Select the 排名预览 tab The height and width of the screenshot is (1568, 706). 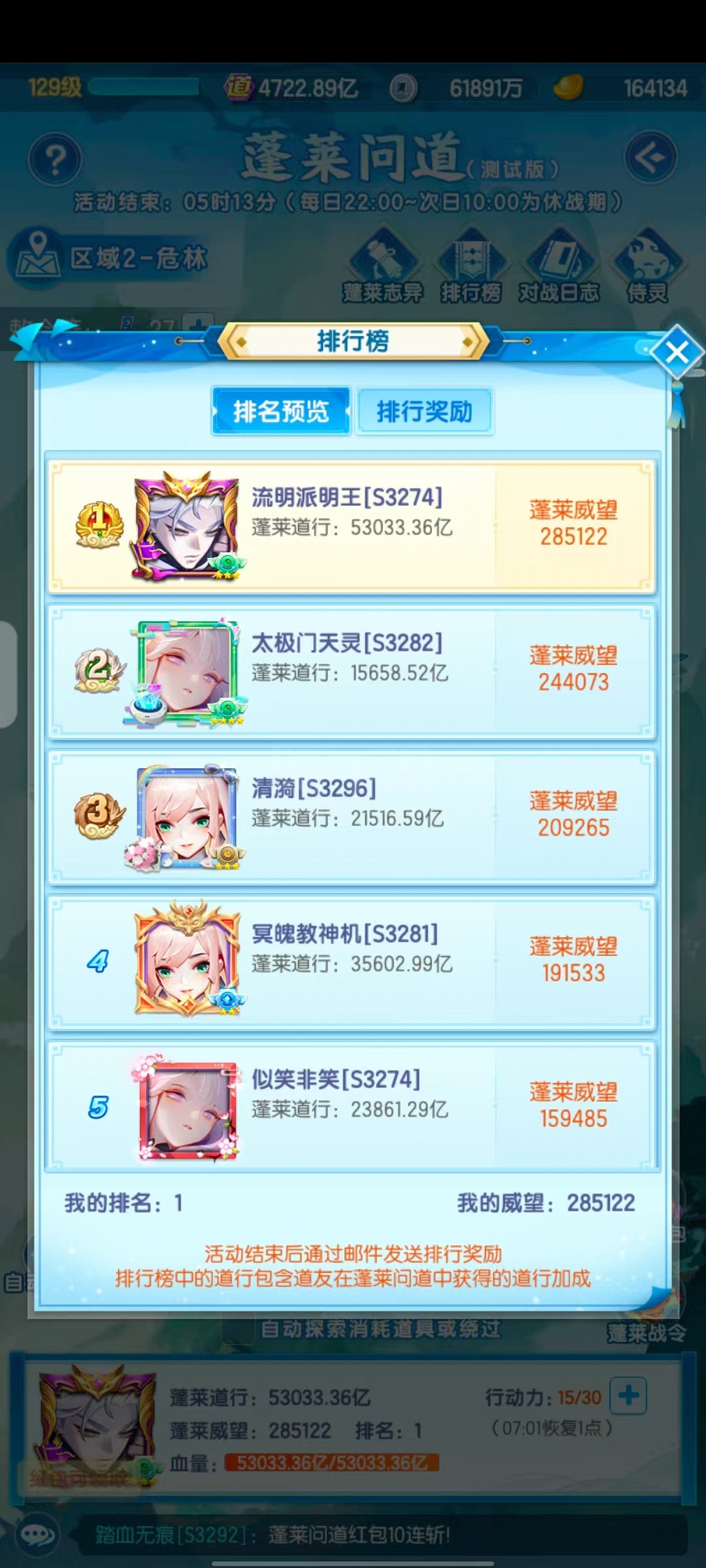pyautogui.click(x=281, y=412)
